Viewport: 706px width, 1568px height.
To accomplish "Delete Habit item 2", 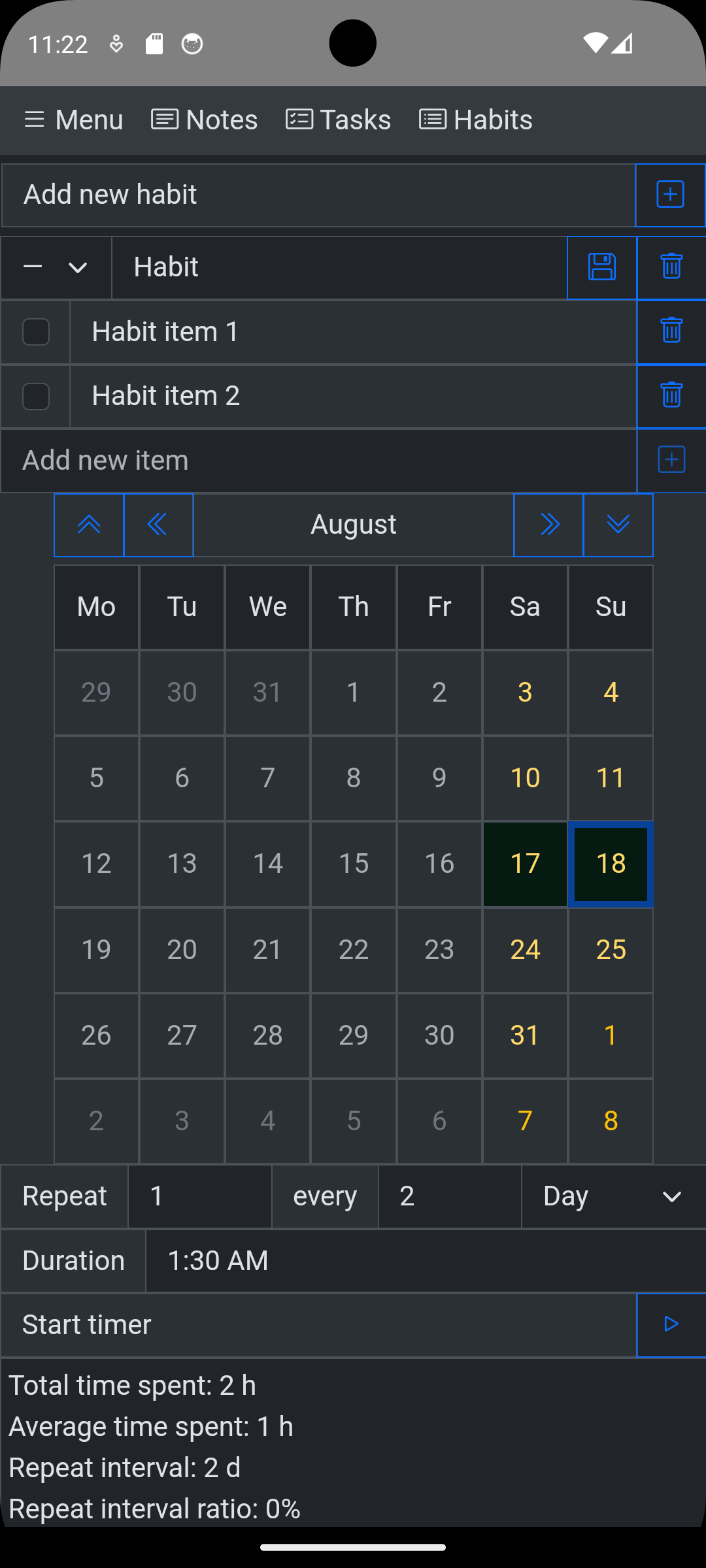I will coord(671,396).
